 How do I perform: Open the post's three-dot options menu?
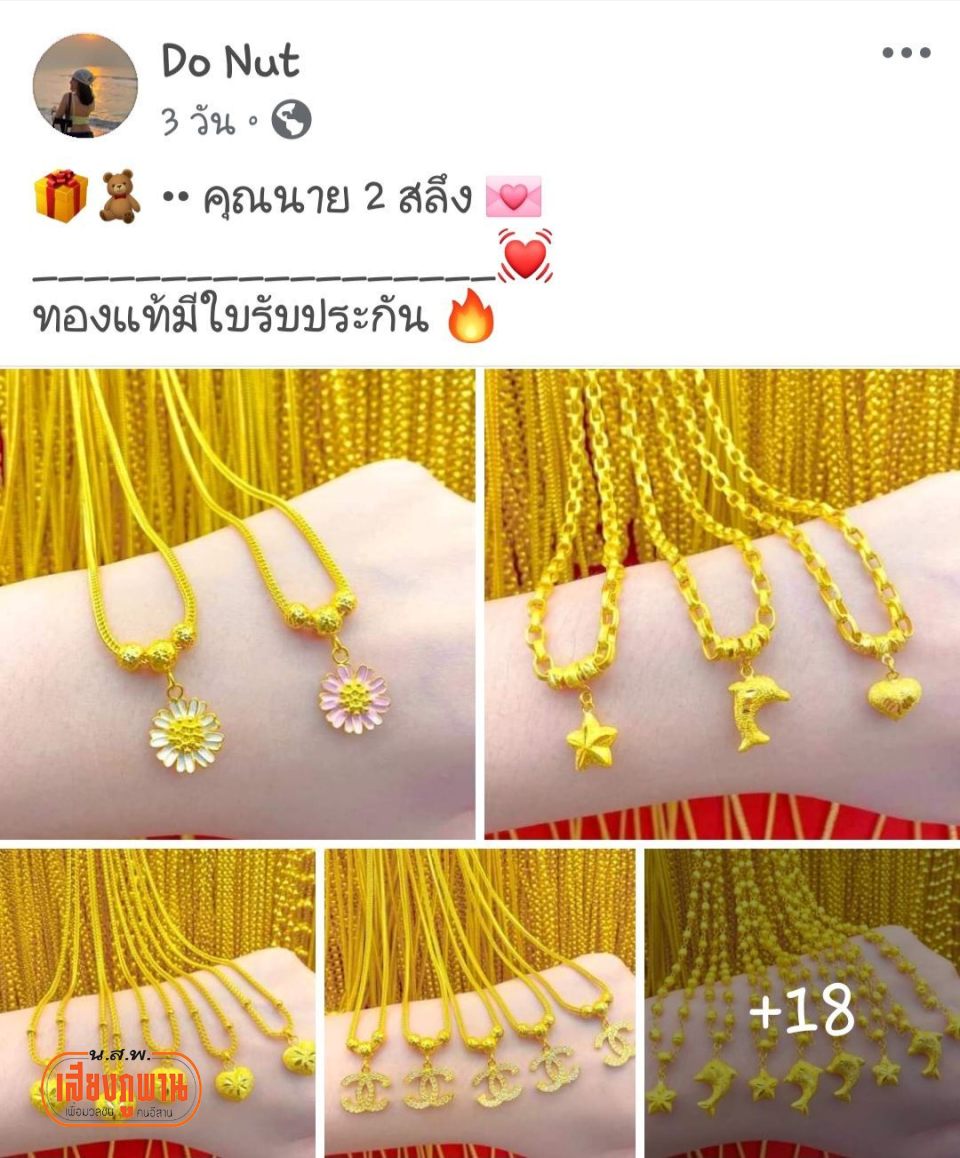click(906, 53)
